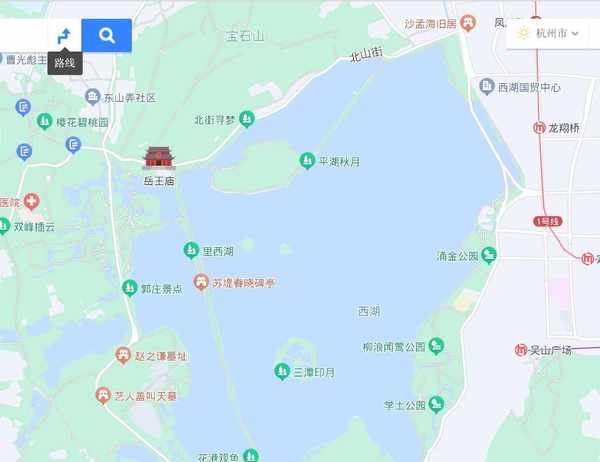
Task: Tap the 吴山广场 metro station marker
Action: click(x=521, y=350)
